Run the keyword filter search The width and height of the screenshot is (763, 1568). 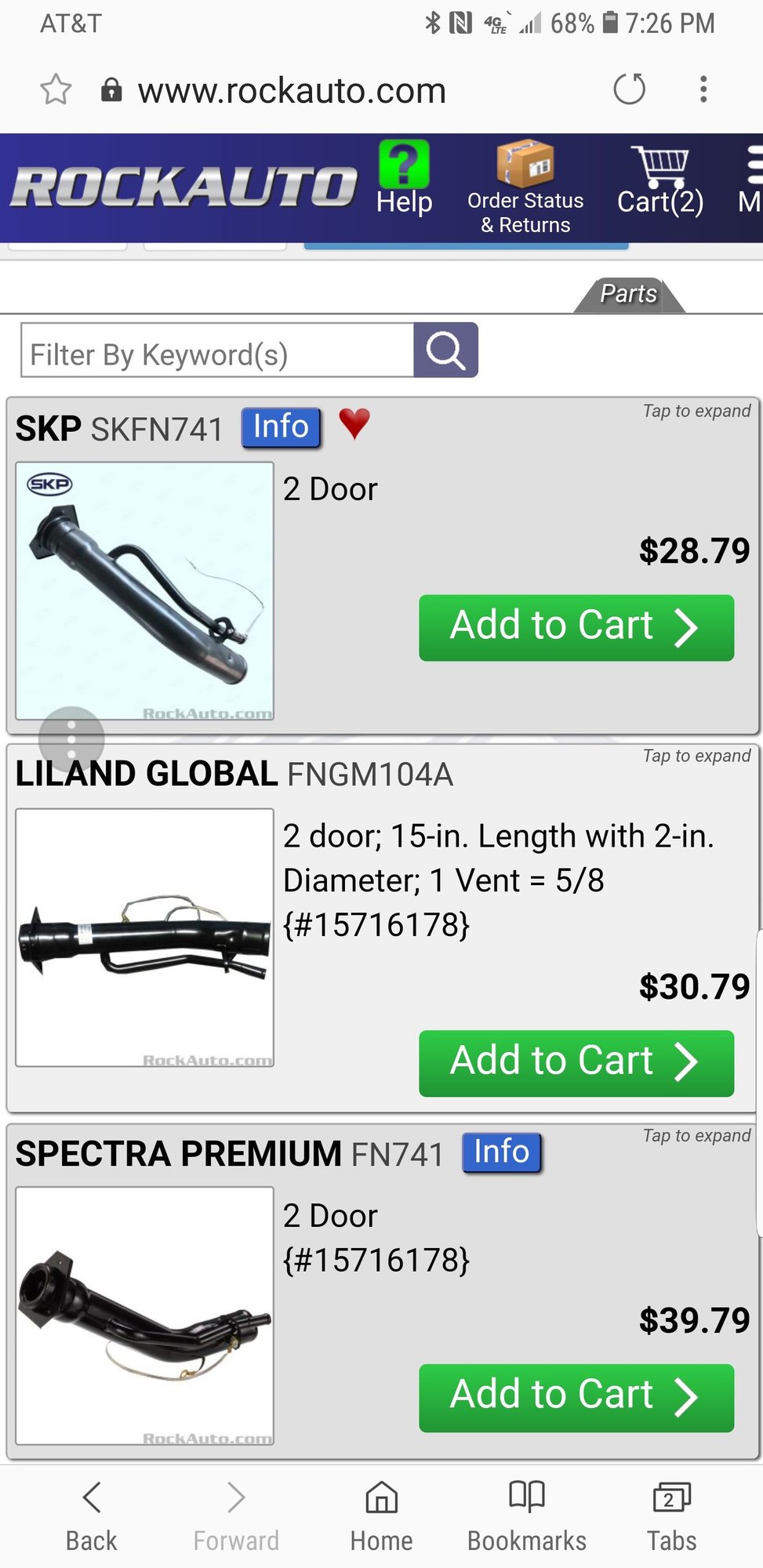(x=445, y=350)
